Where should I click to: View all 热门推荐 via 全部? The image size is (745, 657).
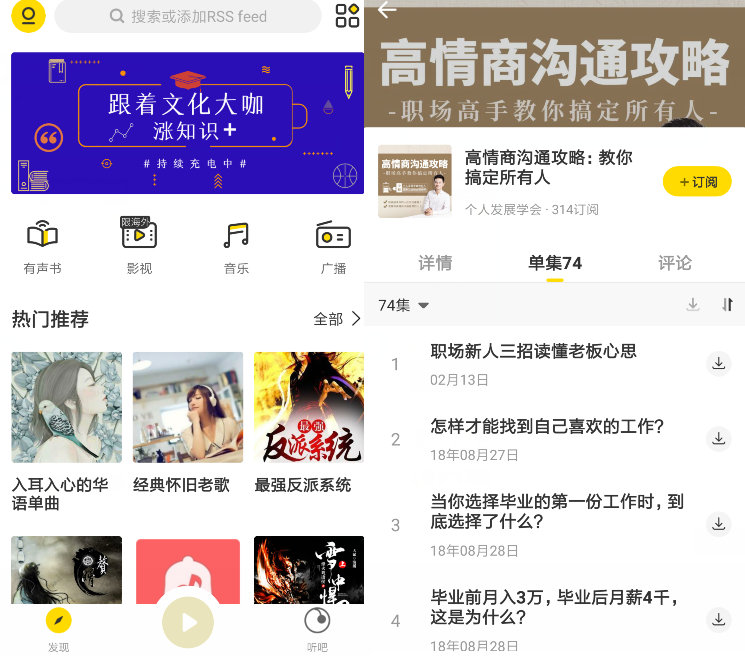click(337, 319)
